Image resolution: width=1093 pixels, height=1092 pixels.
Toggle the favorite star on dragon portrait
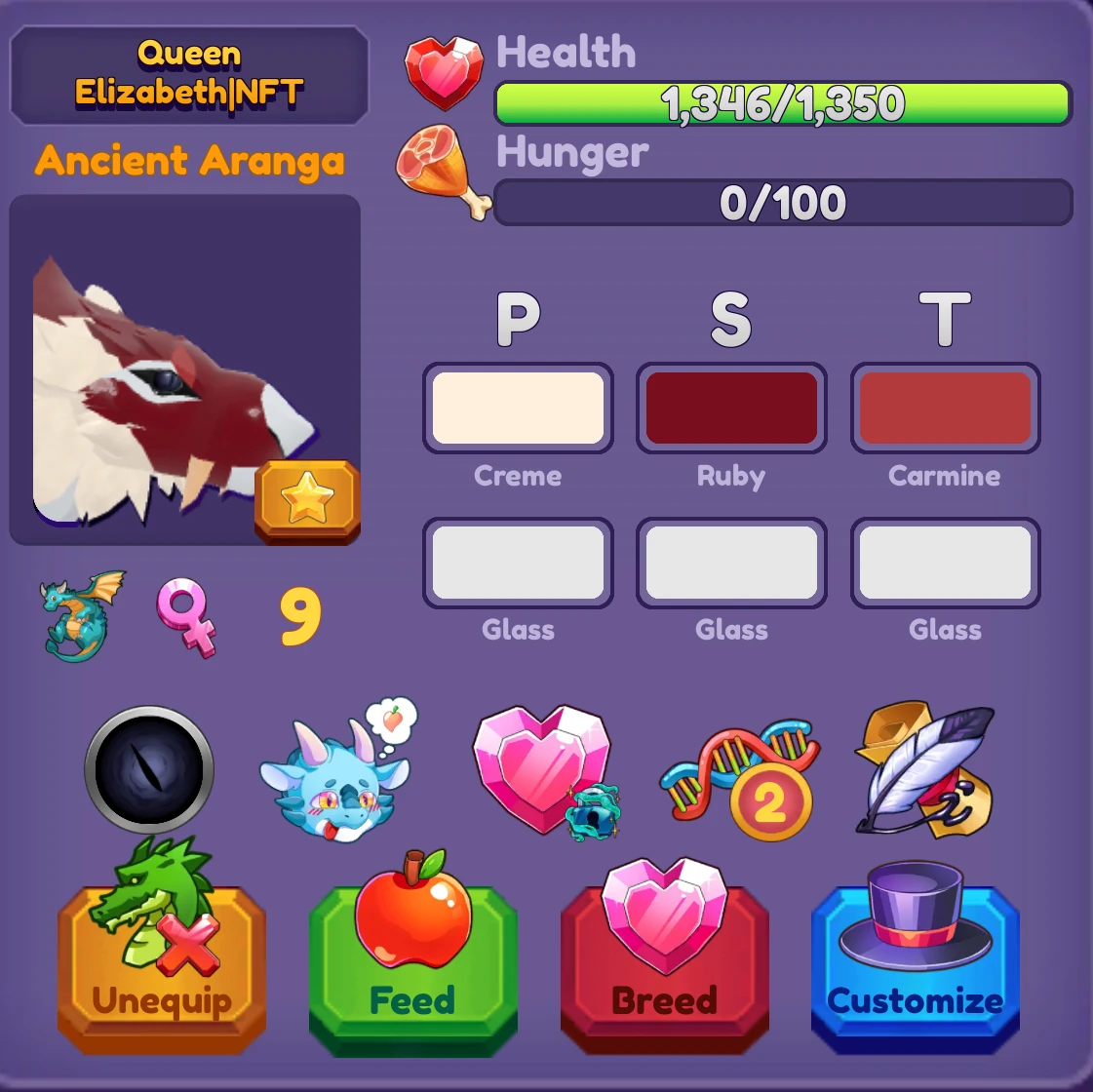coord(307,500)
